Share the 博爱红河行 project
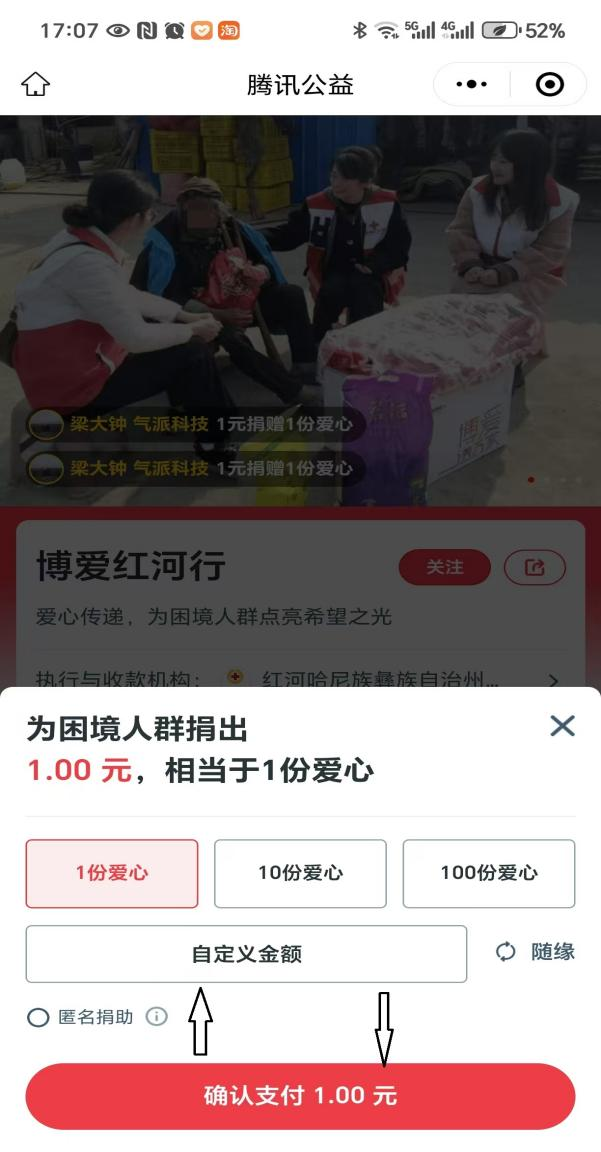 pos(535,567)
